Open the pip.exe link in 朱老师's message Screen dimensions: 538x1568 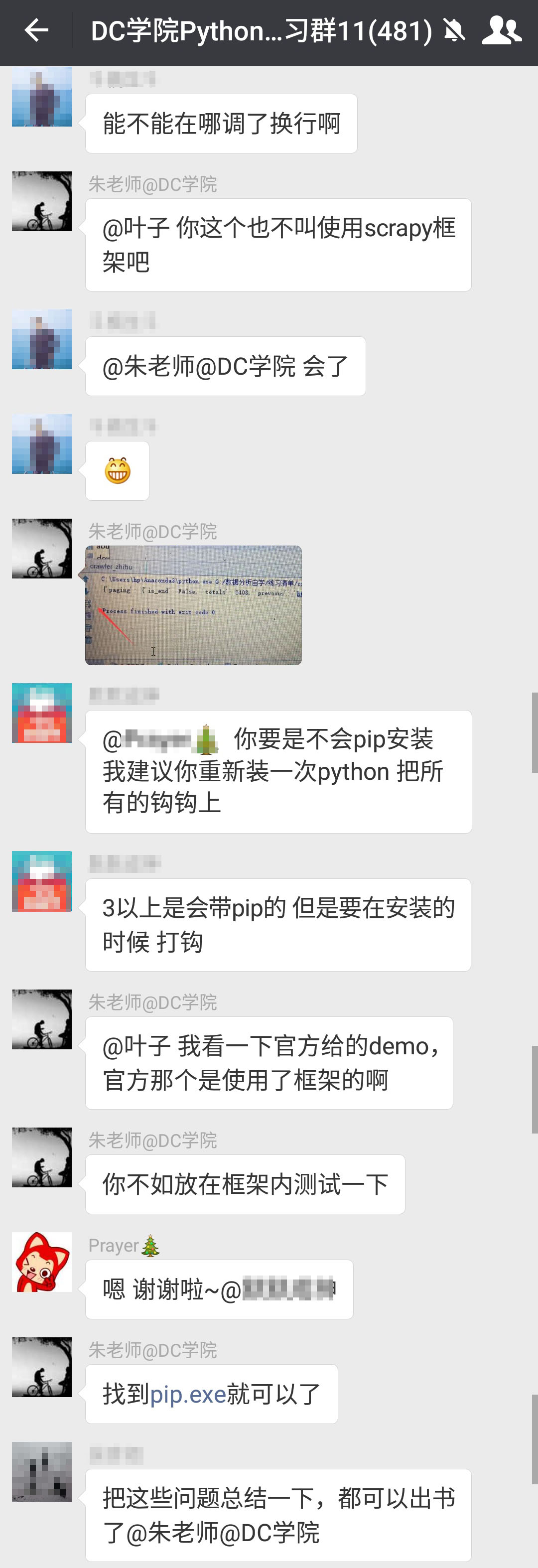pyautogui.click(x=187, y=1393)
